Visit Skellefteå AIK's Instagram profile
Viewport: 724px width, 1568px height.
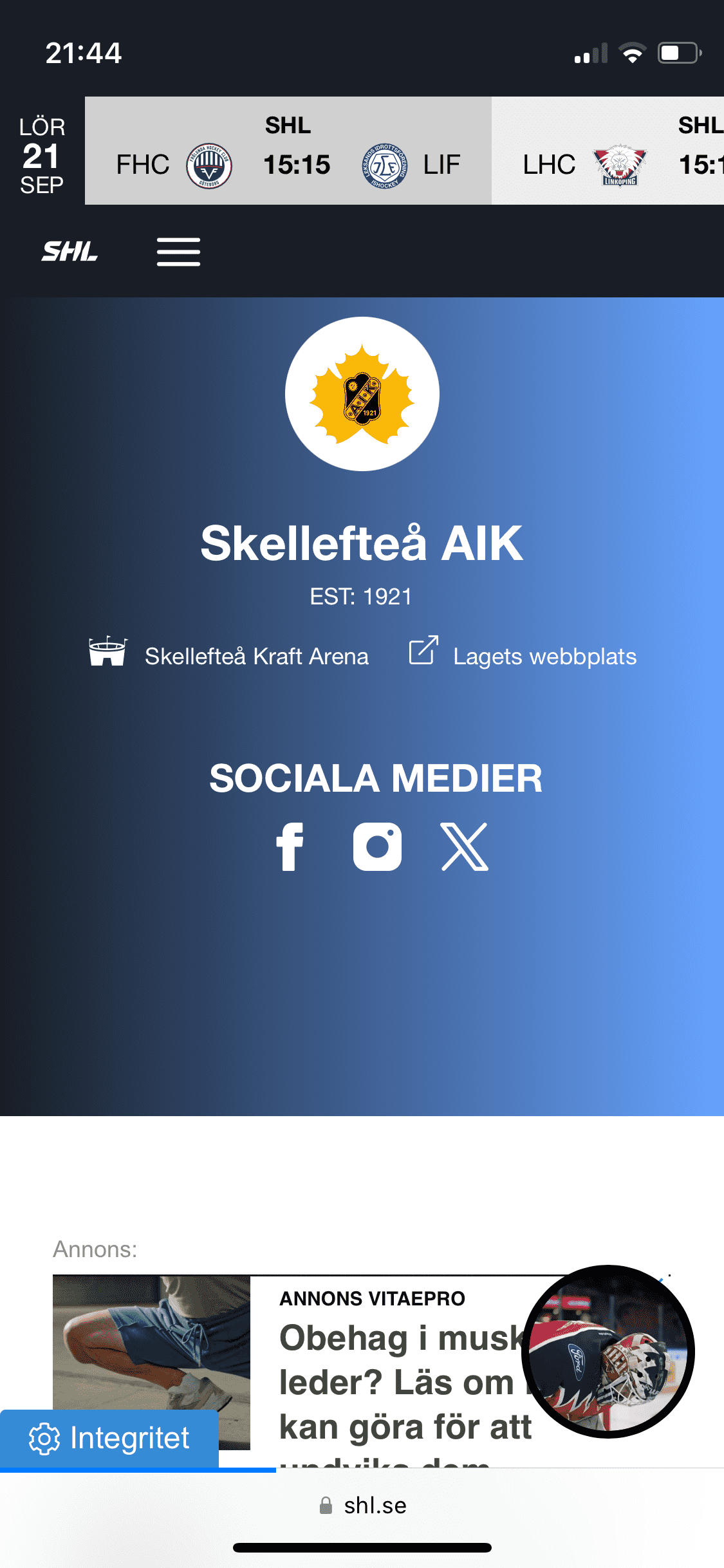coord(377,846)
